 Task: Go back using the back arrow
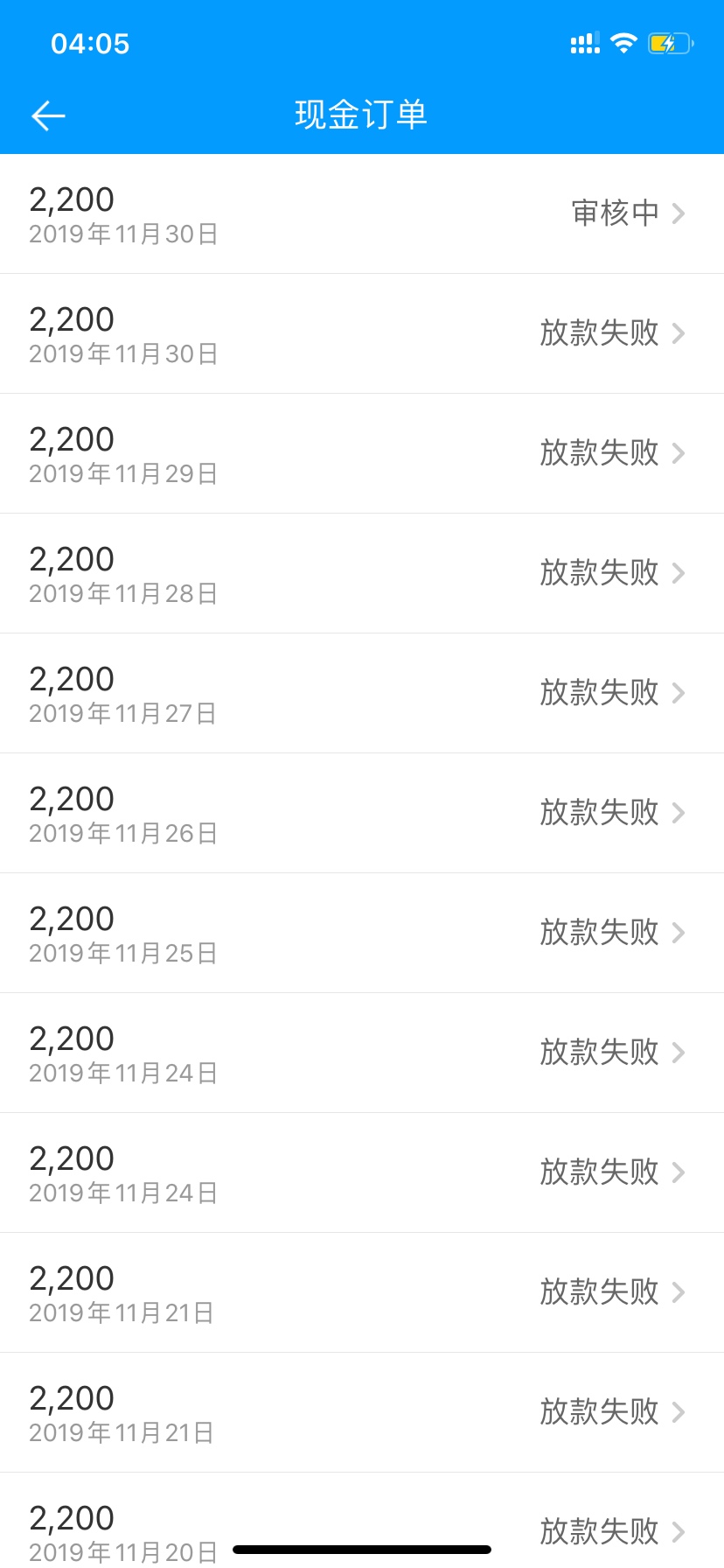click(x=48, y=115)
